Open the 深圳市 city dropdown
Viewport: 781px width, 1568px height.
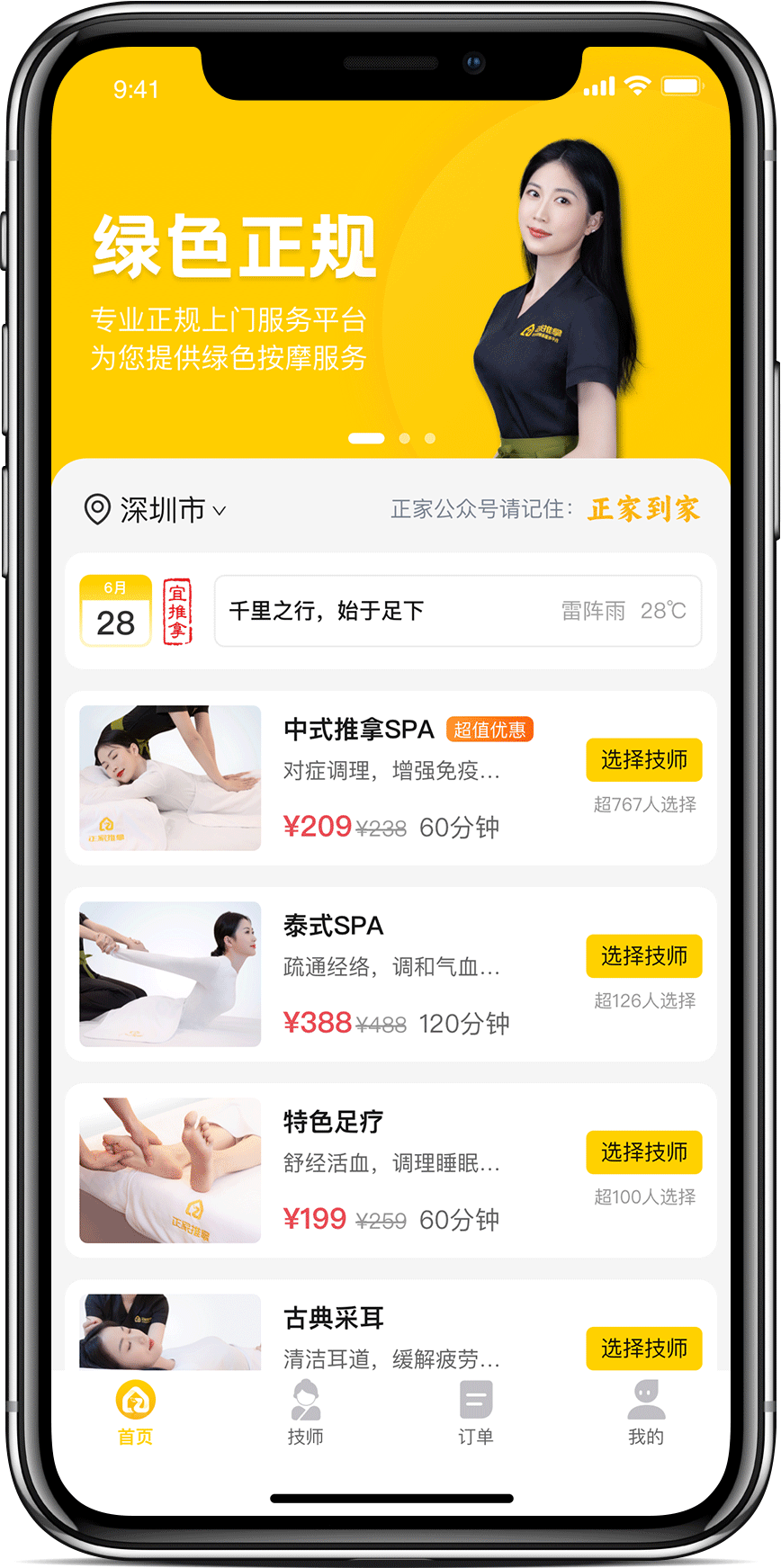pos(157,510)
